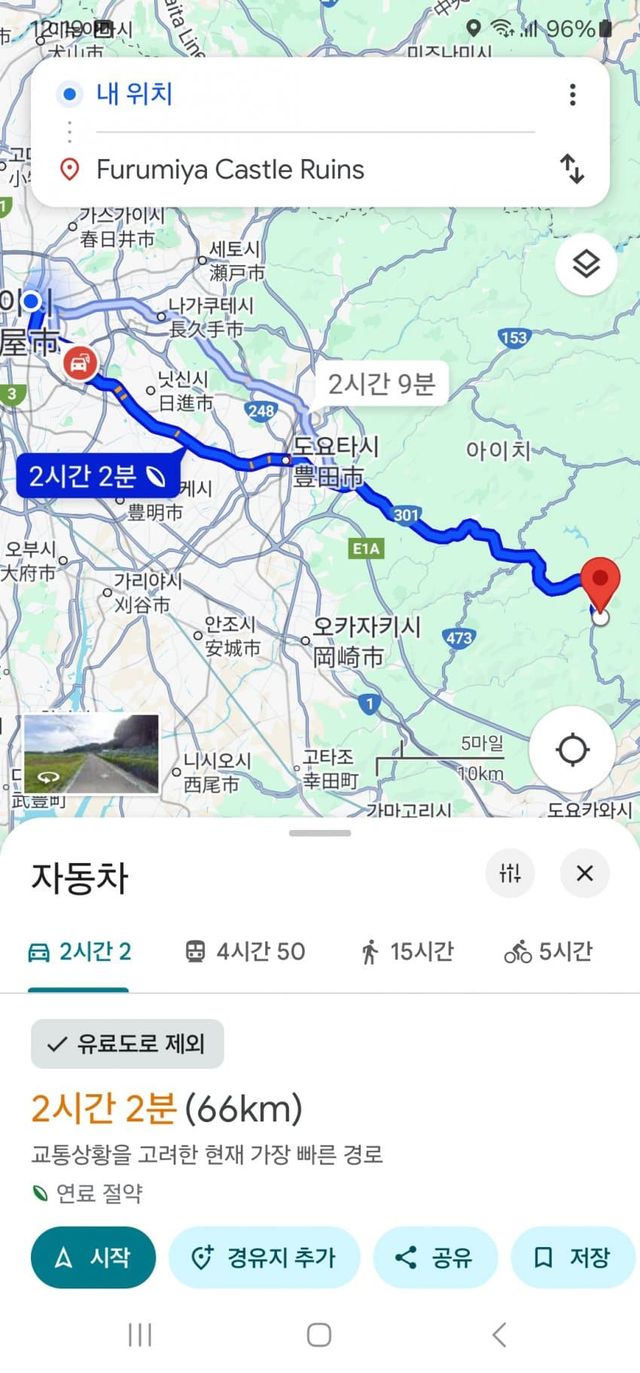Open the Street View thumbnail
The width and height of the screenshot is (640, 1373).
click(x=91, y=754)
